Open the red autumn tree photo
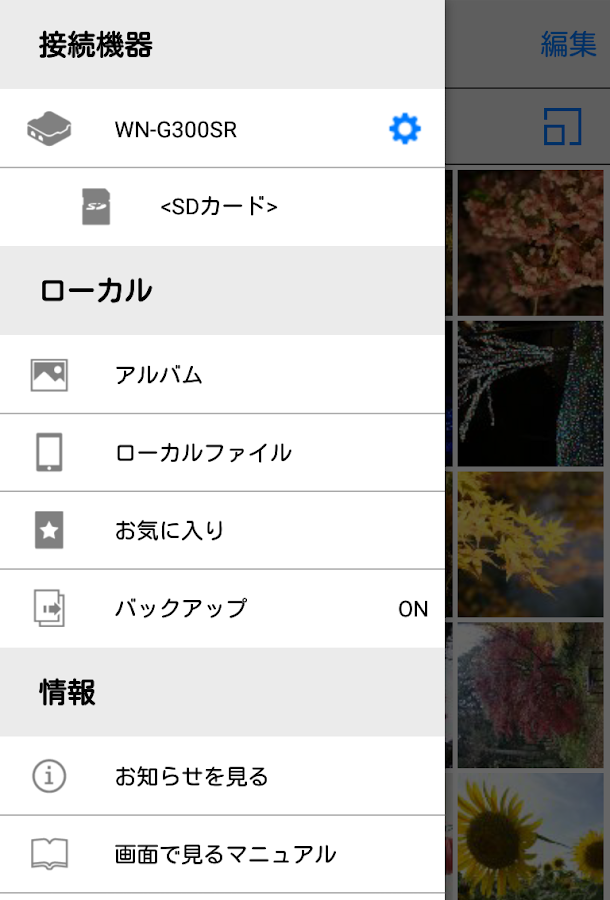Screen dimensions: 610x900 click(x=531, y=695)
